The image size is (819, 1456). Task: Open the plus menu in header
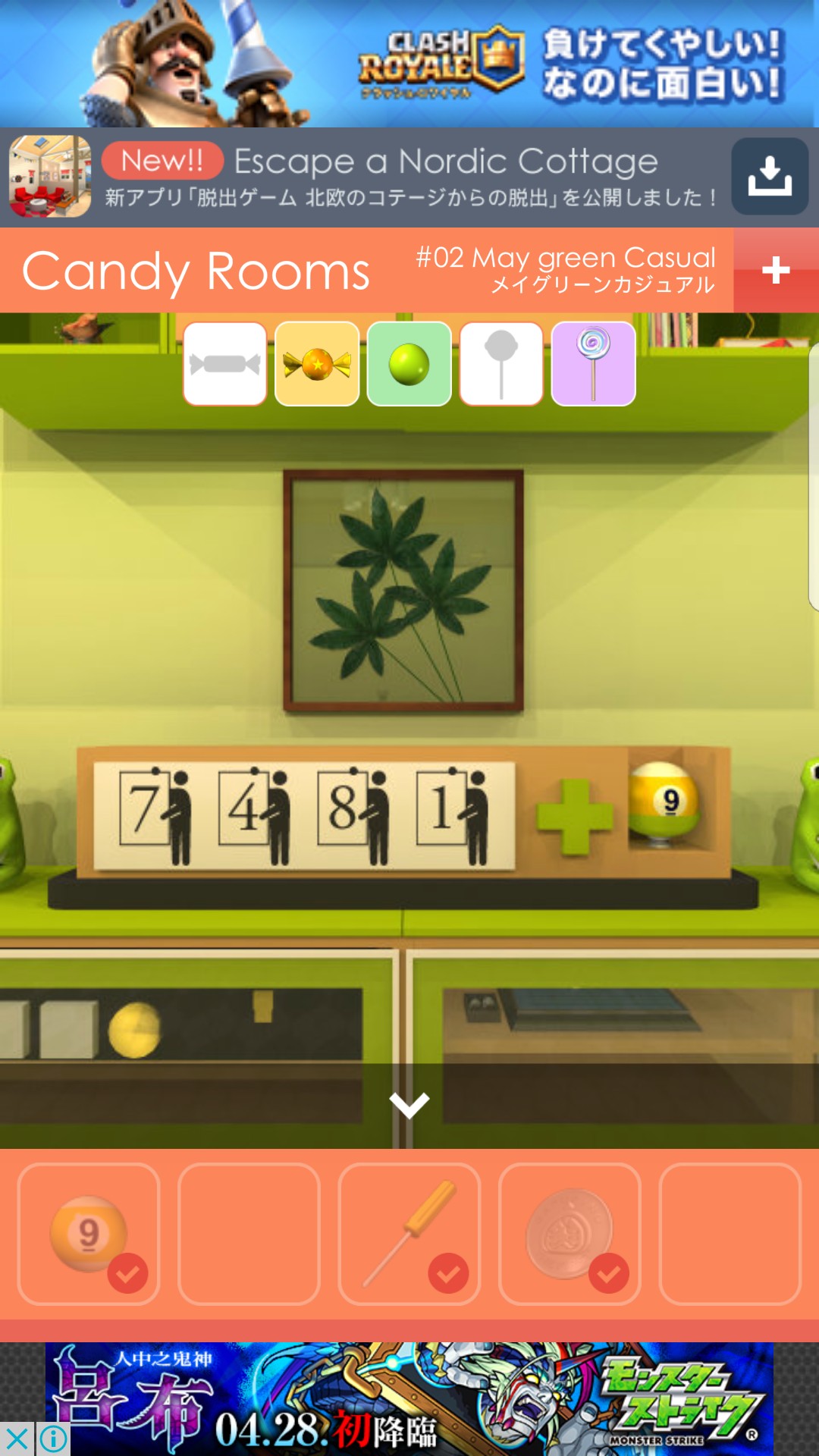776,270
